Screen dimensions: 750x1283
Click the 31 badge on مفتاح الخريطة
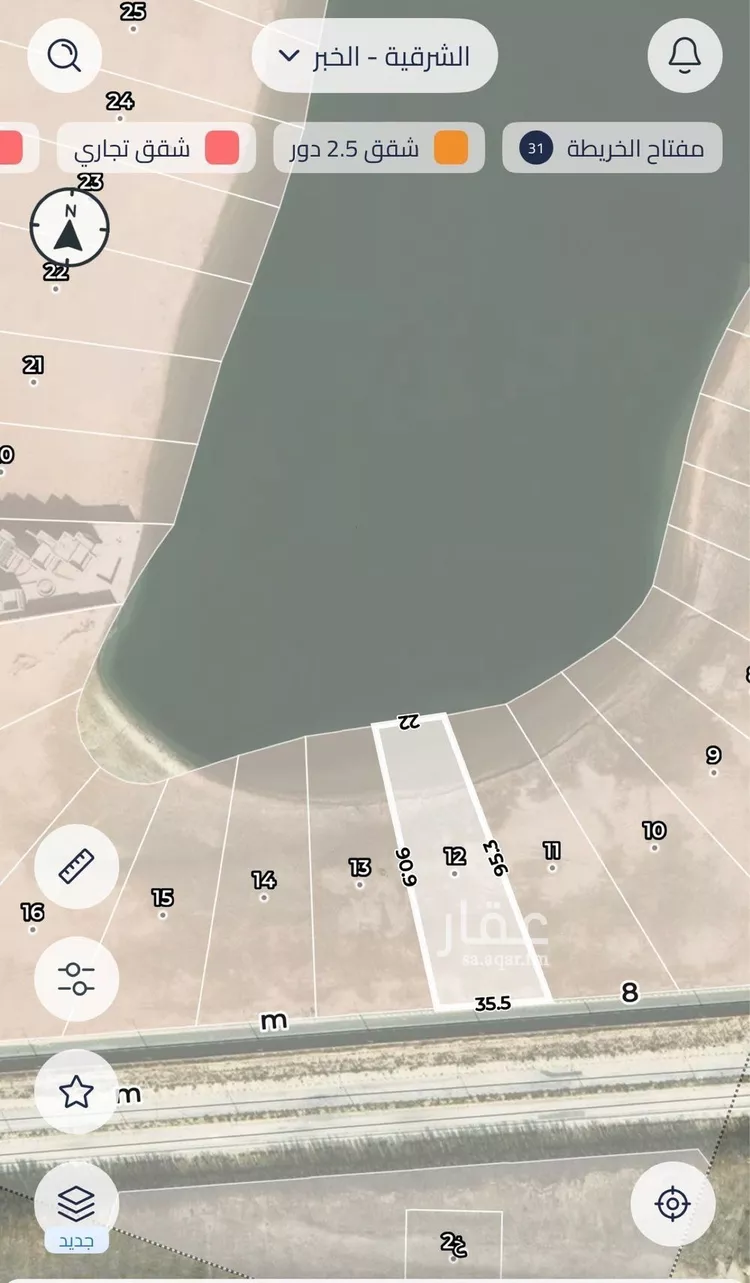[x=537, y=147]
